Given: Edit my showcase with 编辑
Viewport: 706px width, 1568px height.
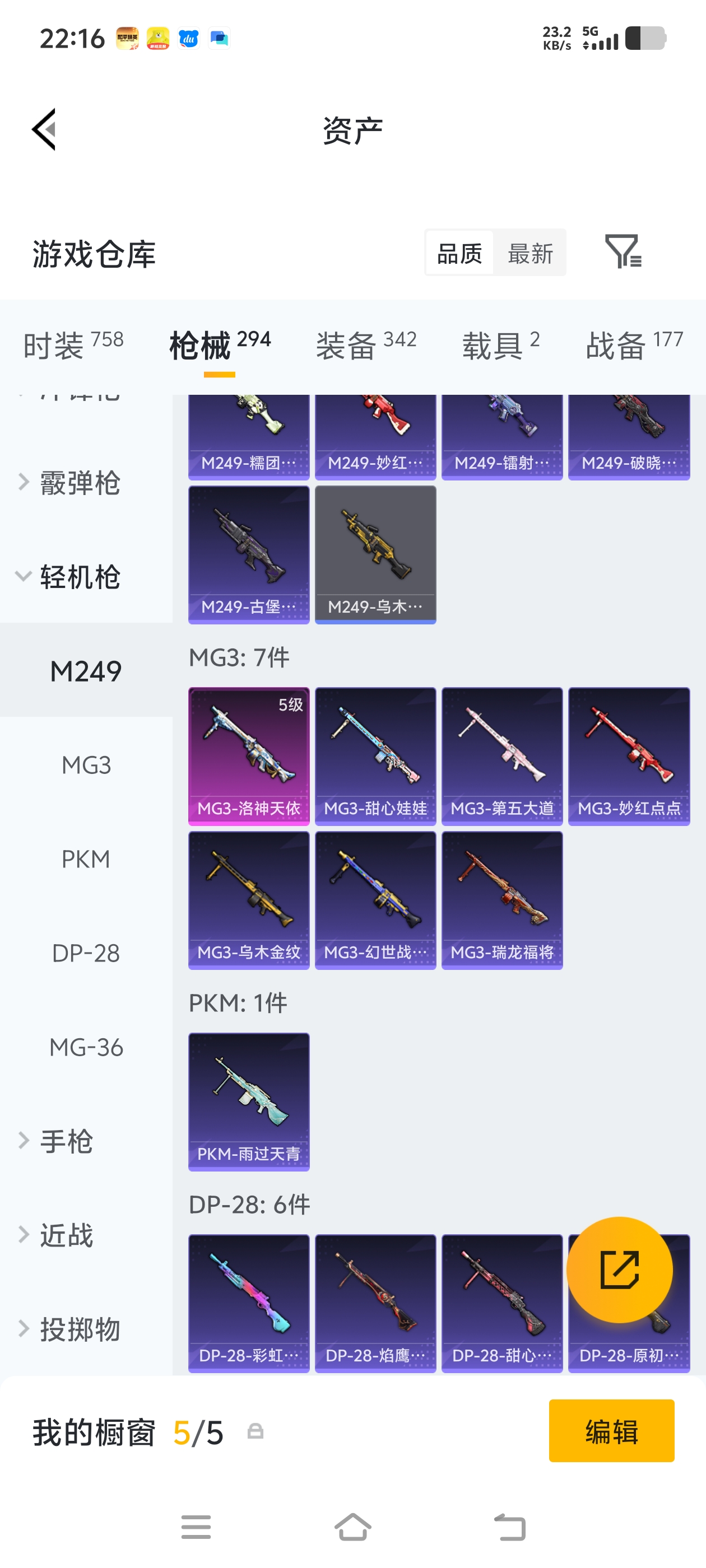Looking at the screenshot, I should pyautogui.click(x=611, y=1430).
